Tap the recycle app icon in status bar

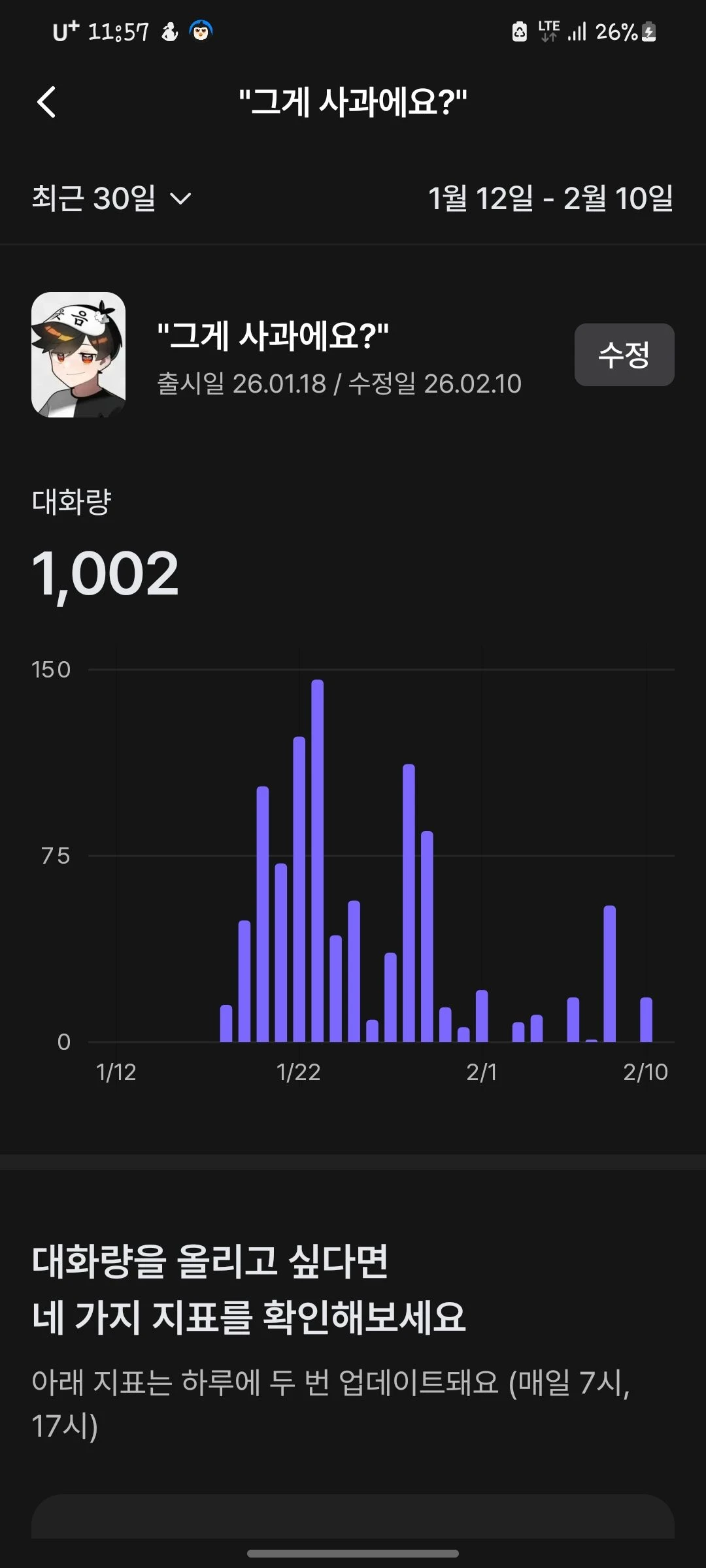point(518,30)
